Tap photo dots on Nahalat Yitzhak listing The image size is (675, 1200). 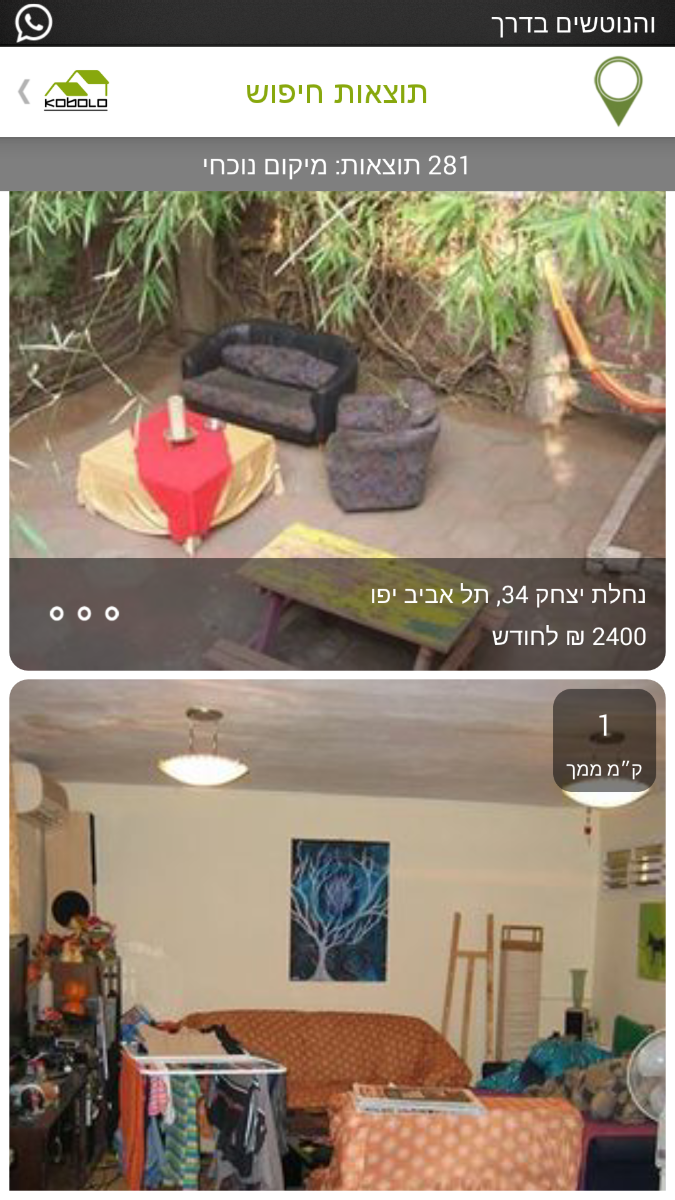[x=84, y=613]
